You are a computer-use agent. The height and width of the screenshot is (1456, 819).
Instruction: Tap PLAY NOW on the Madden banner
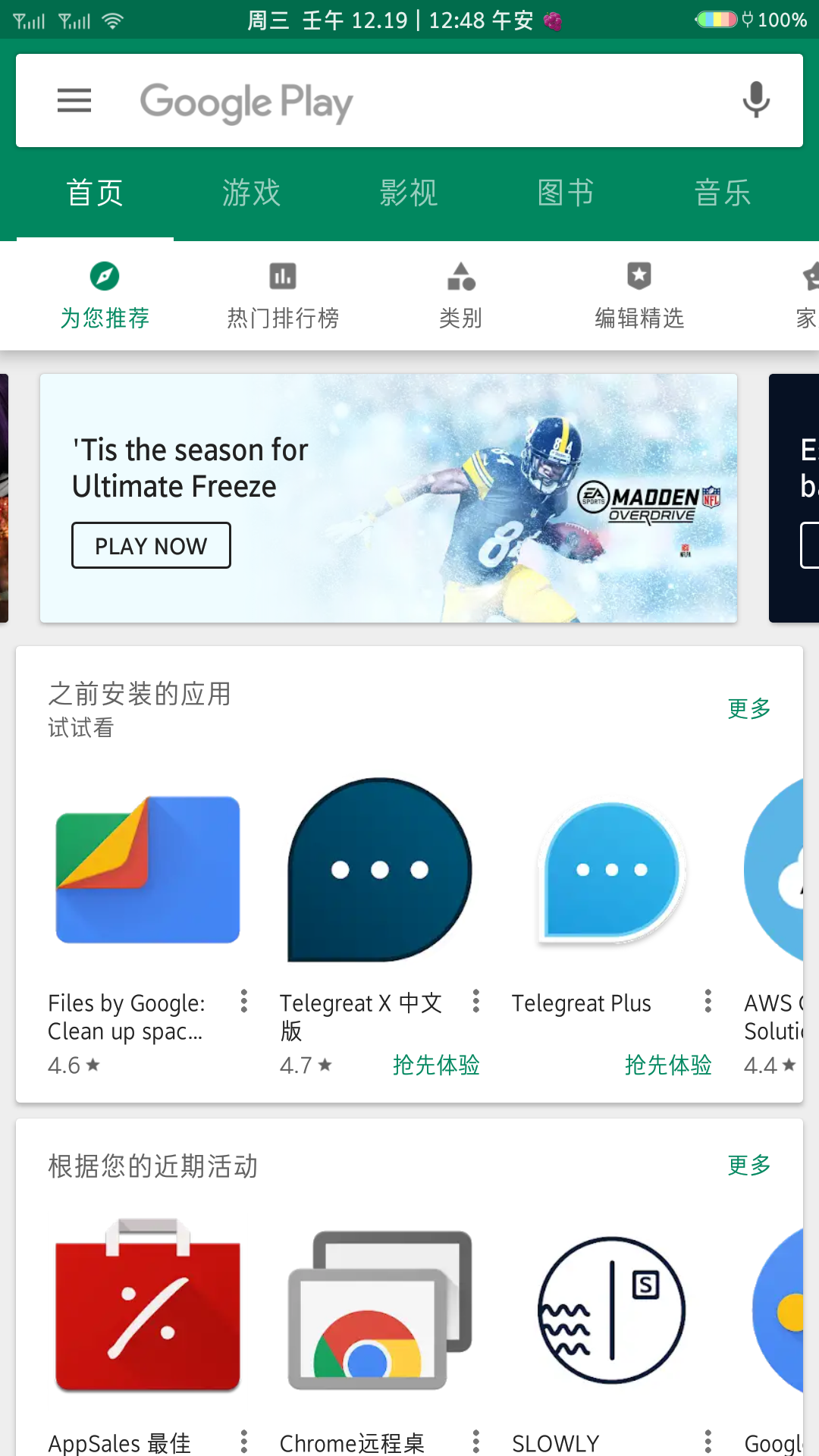(151, 545)
